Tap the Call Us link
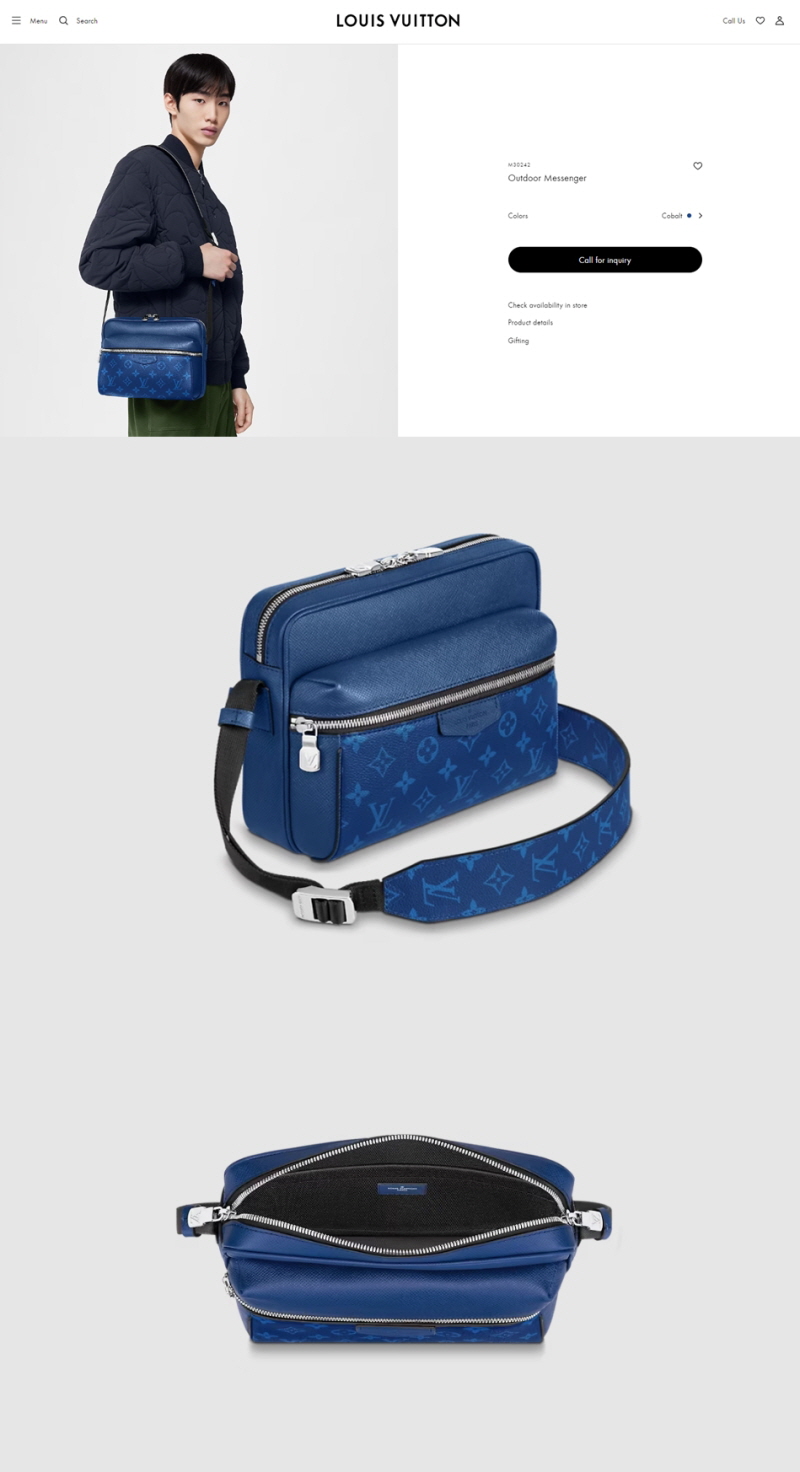800x1472 pixels. pyautogui.click(x=733, y=20)
